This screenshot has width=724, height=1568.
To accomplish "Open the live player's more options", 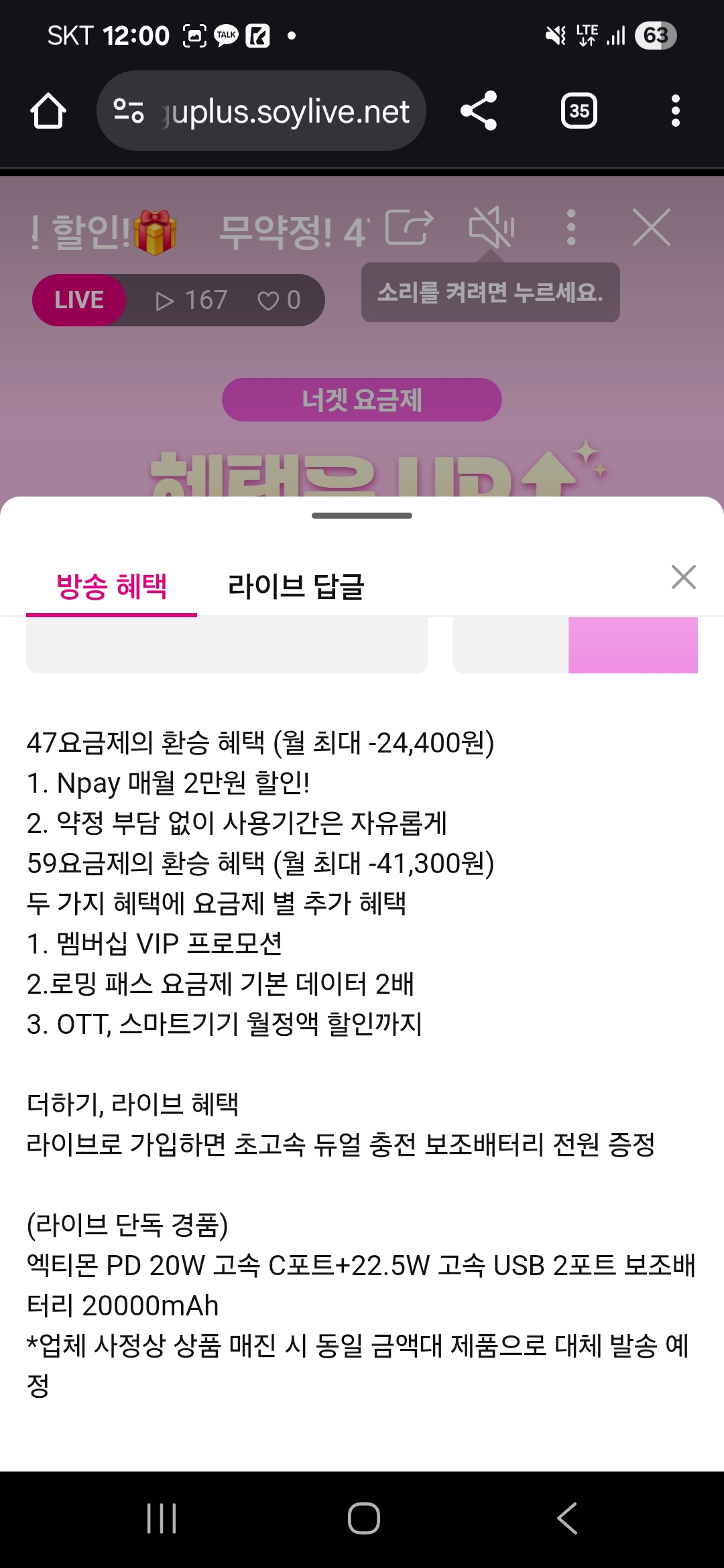I will pyautogui.click(x=571, y=228).
